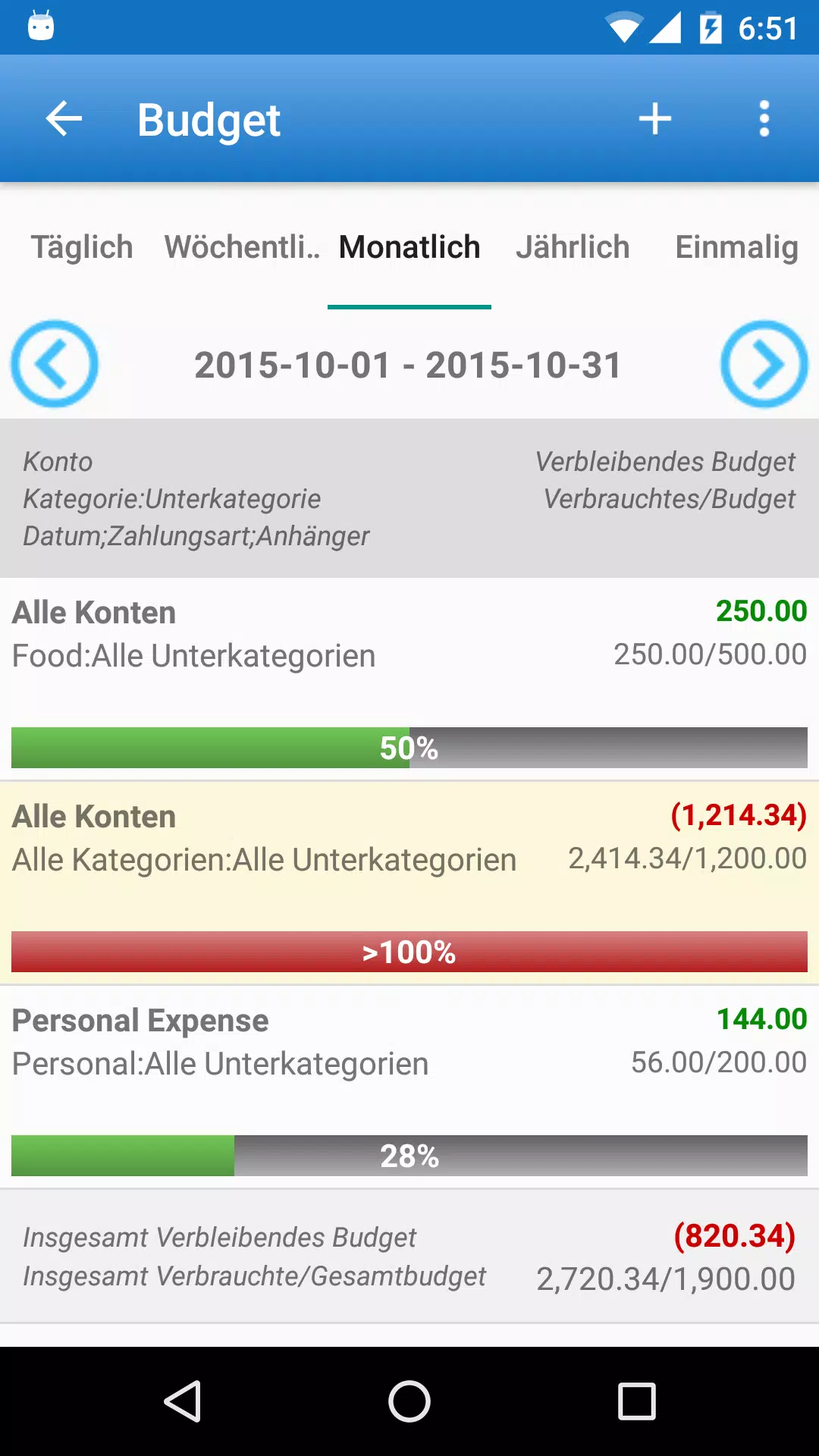
Task: Switch to the Jährlich tab
Action: click(573, 247)
